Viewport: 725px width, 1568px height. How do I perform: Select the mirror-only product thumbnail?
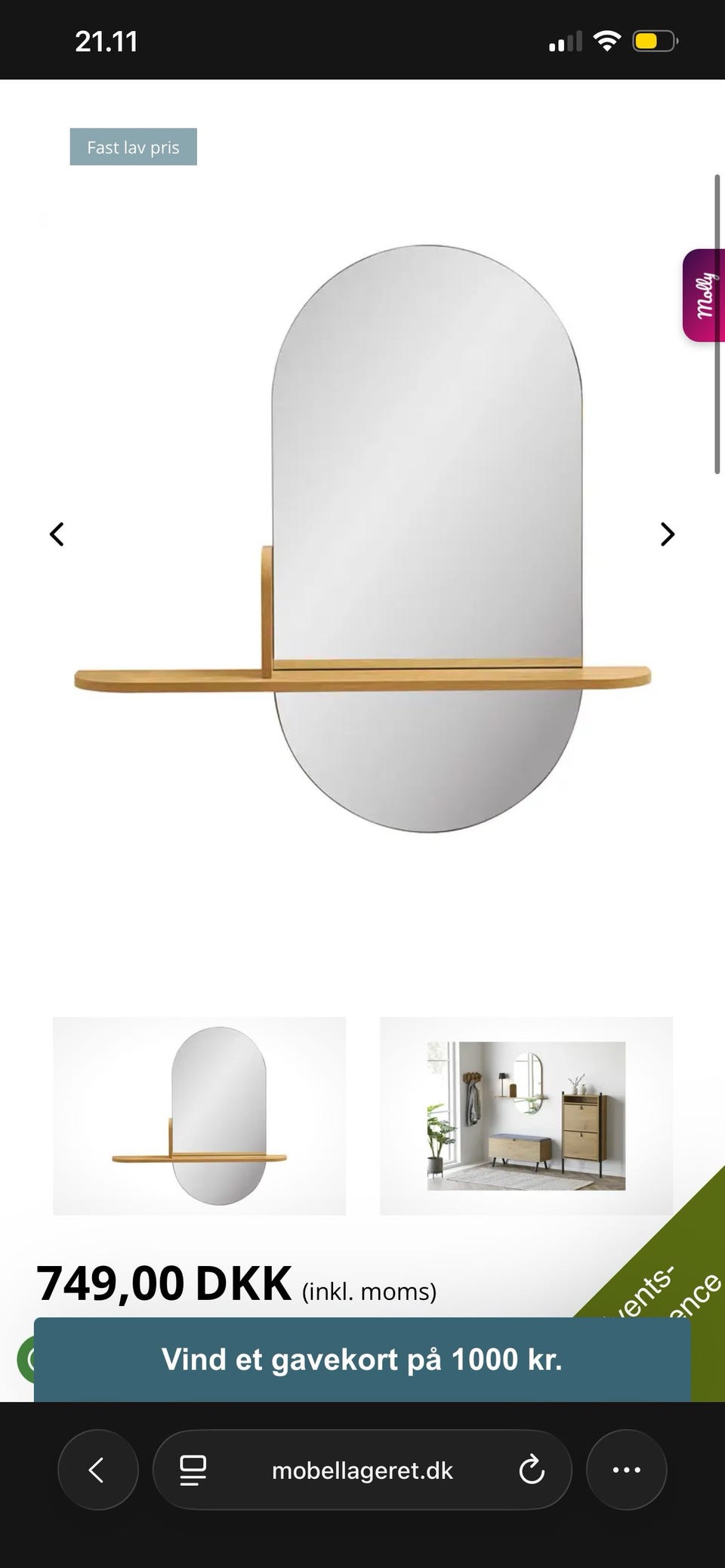click(199, 1123)
